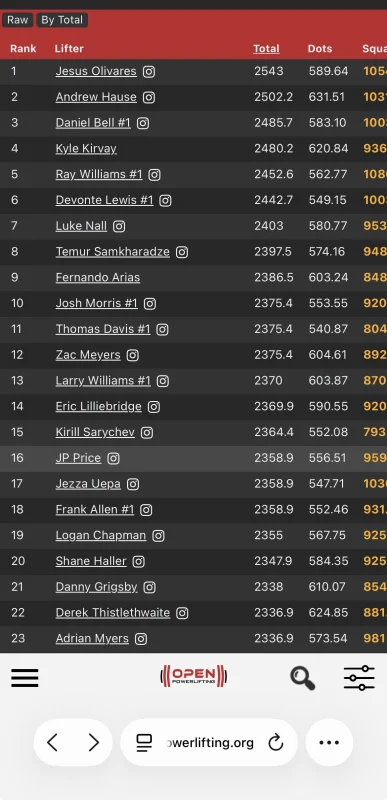
Task: Open Derek Thistlethwaite's Instagram icon
Action: click(x=182, y=613)
